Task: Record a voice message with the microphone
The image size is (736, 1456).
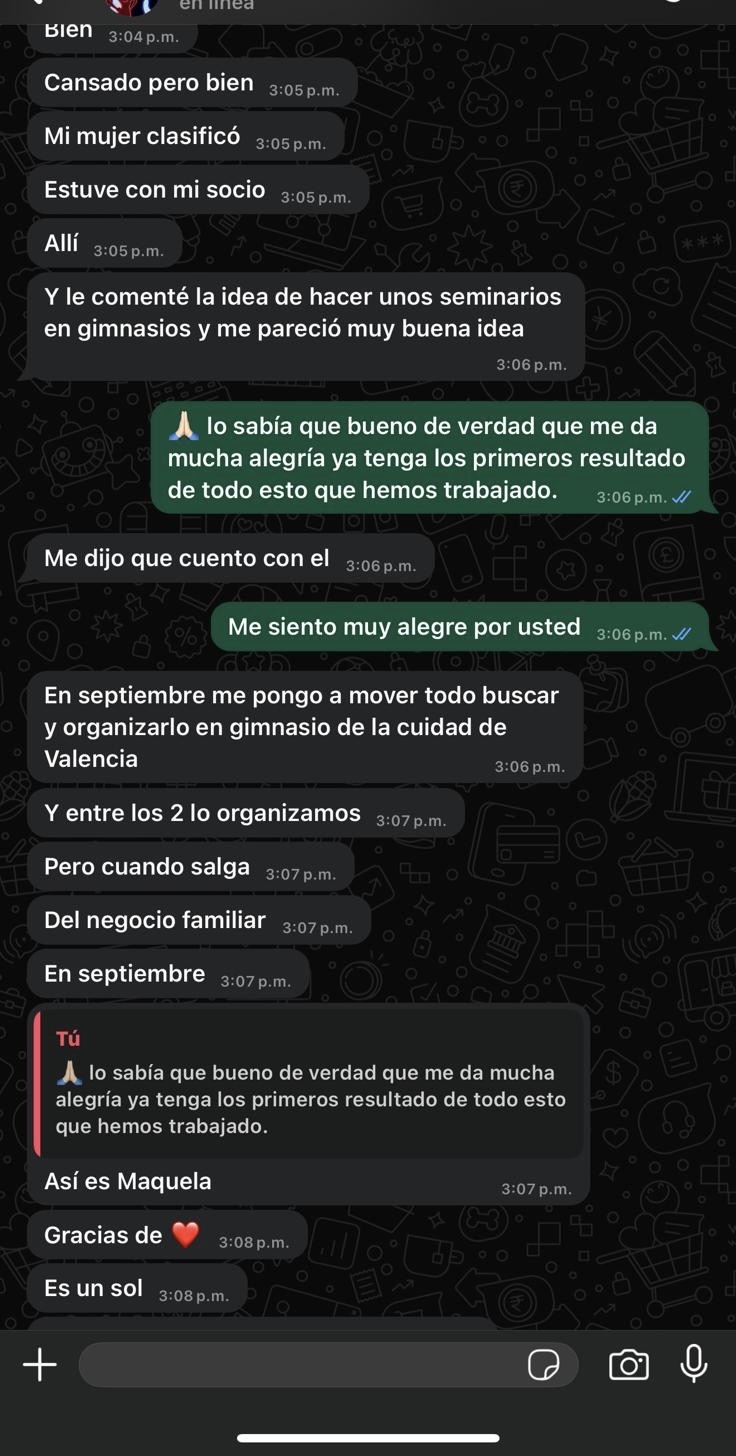Action: coord(693,1364)
